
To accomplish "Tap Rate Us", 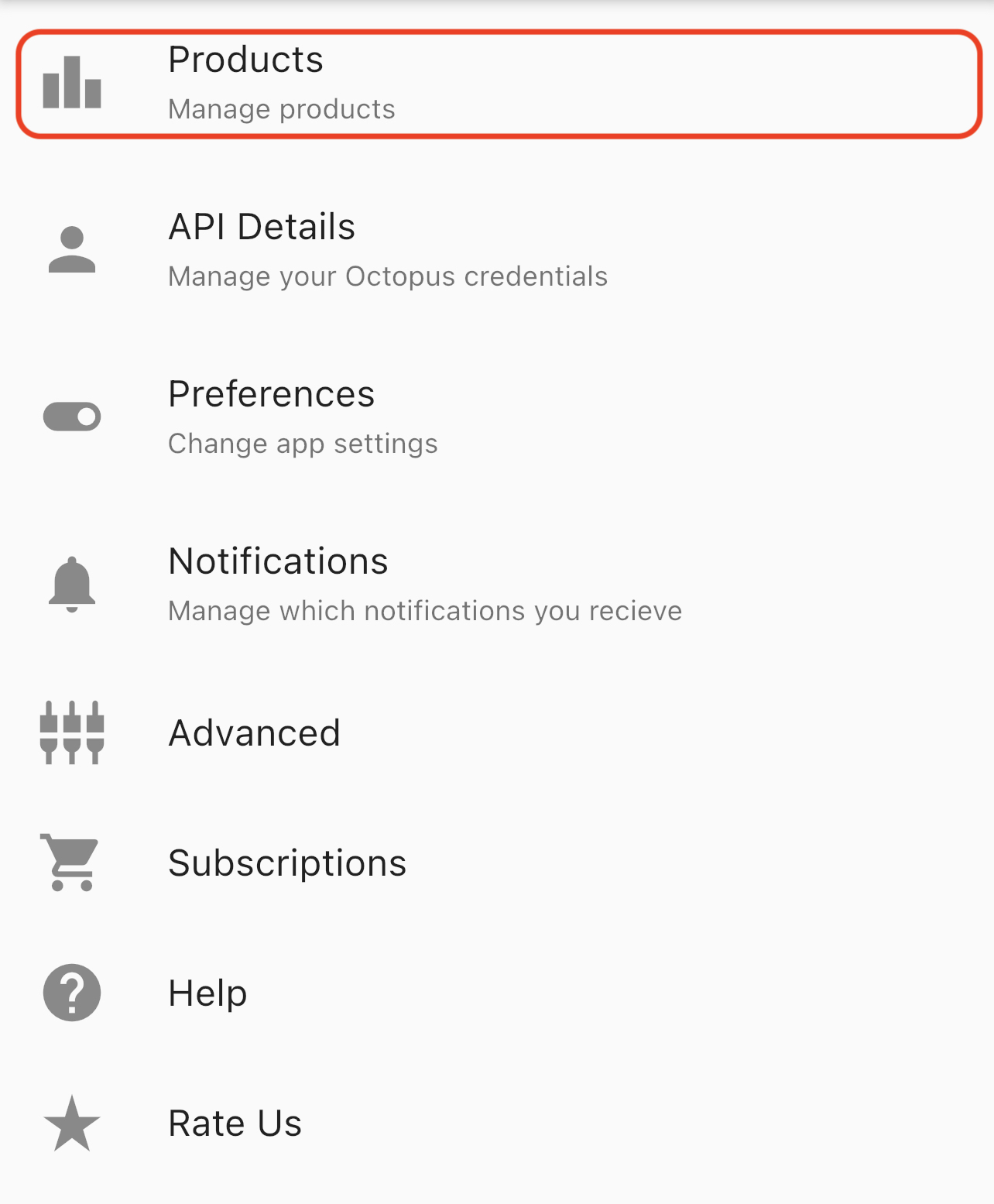I will [497, 1123].
